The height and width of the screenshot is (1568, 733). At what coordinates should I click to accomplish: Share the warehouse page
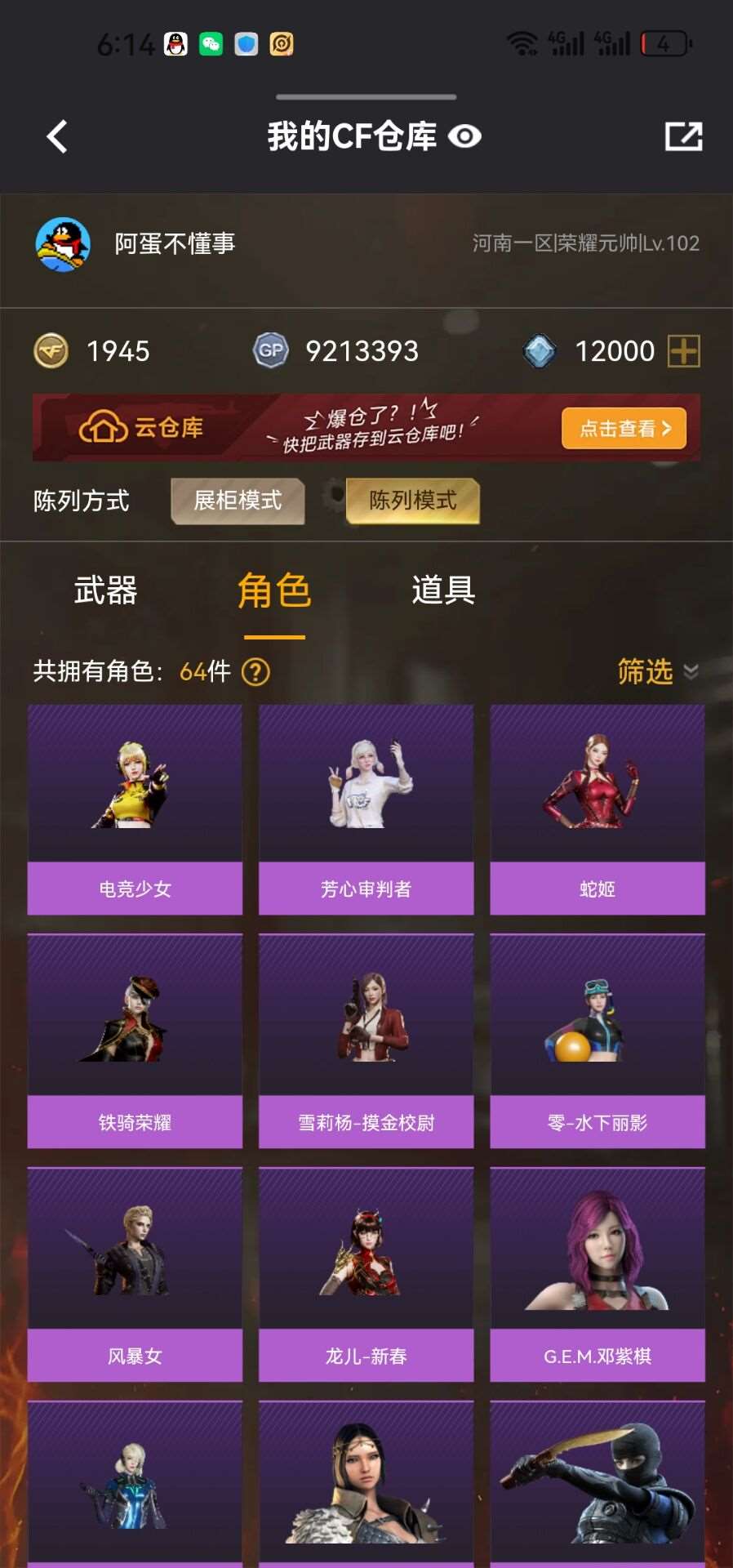pyautogui.click(x=683, y=136)
